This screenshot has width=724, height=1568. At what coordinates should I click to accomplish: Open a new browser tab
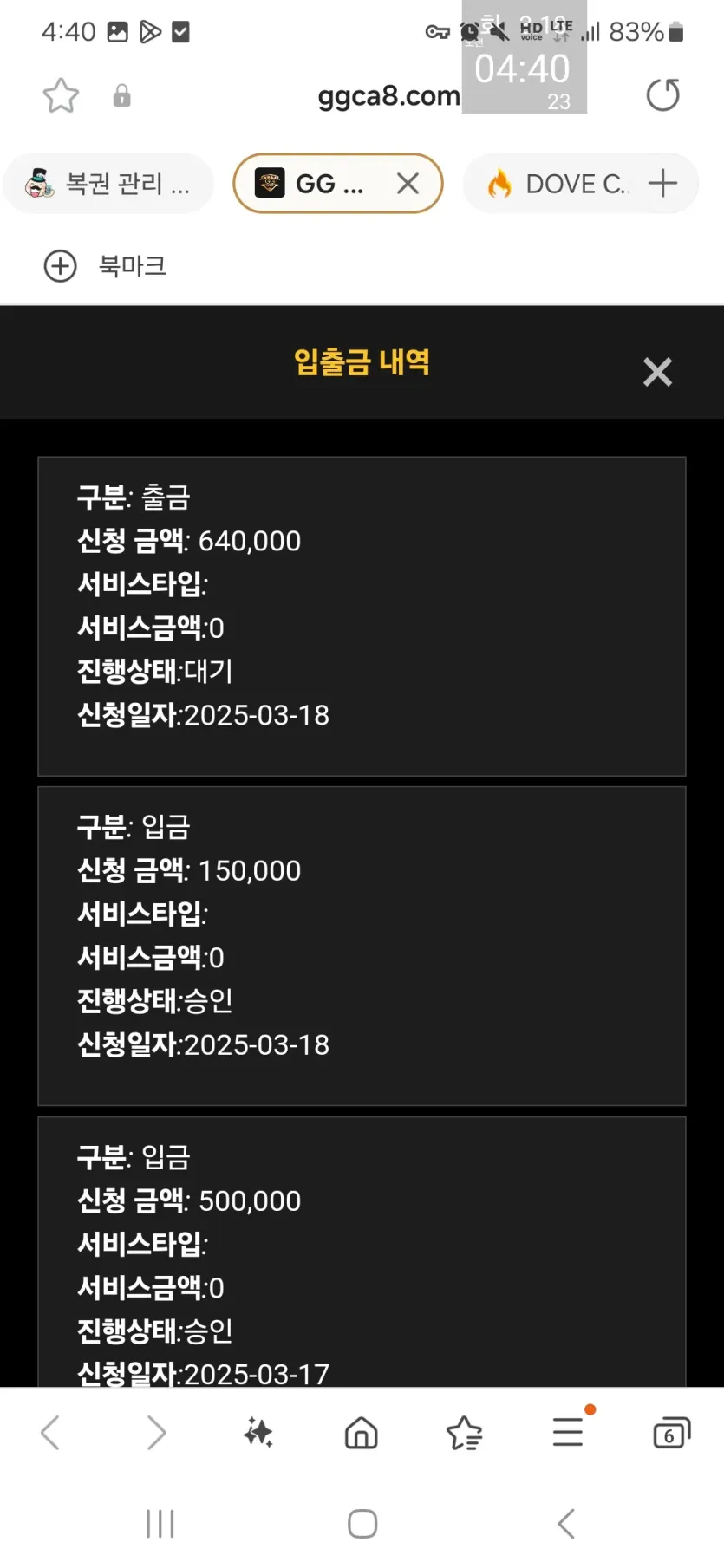tap(662, 183)
